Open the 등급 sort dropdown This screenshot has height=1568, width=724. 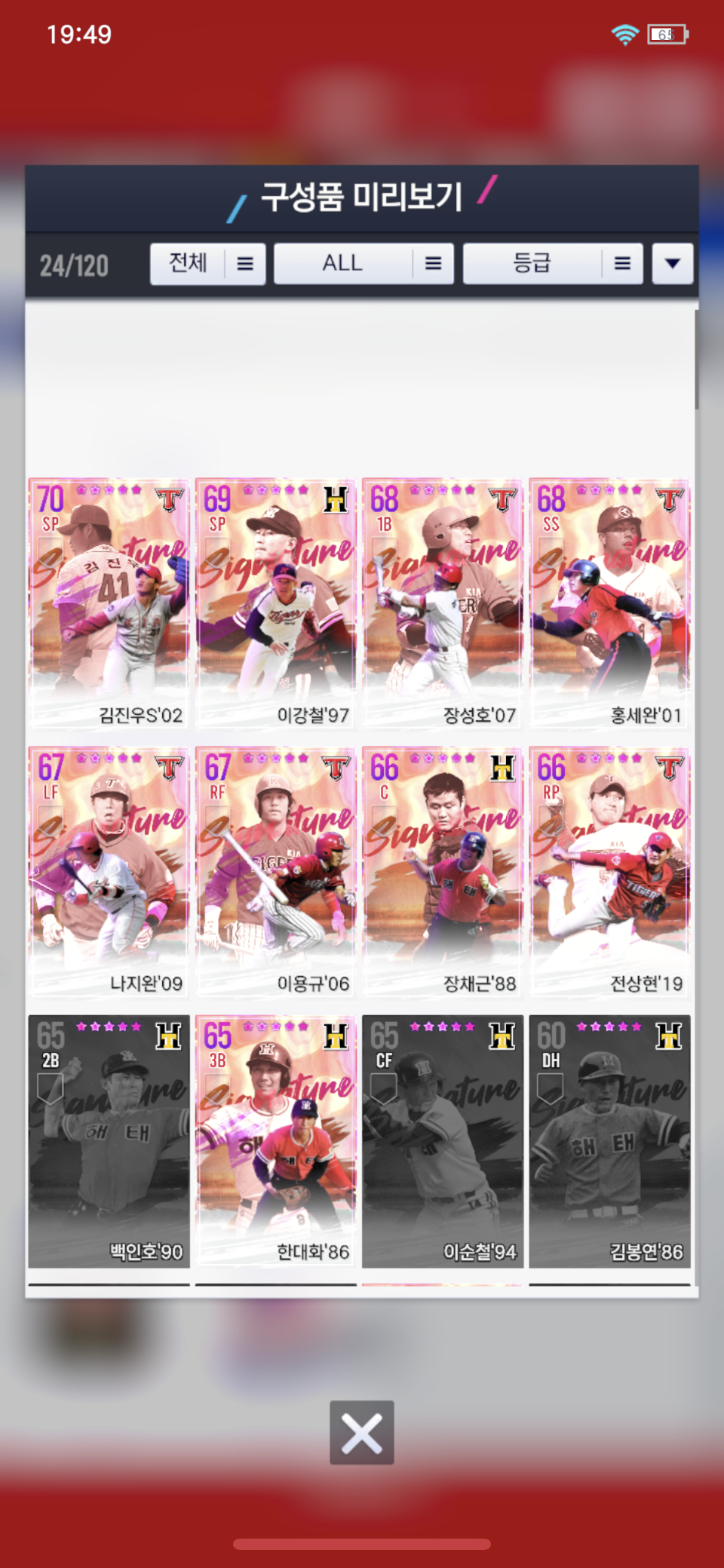[x=552, y=264]
